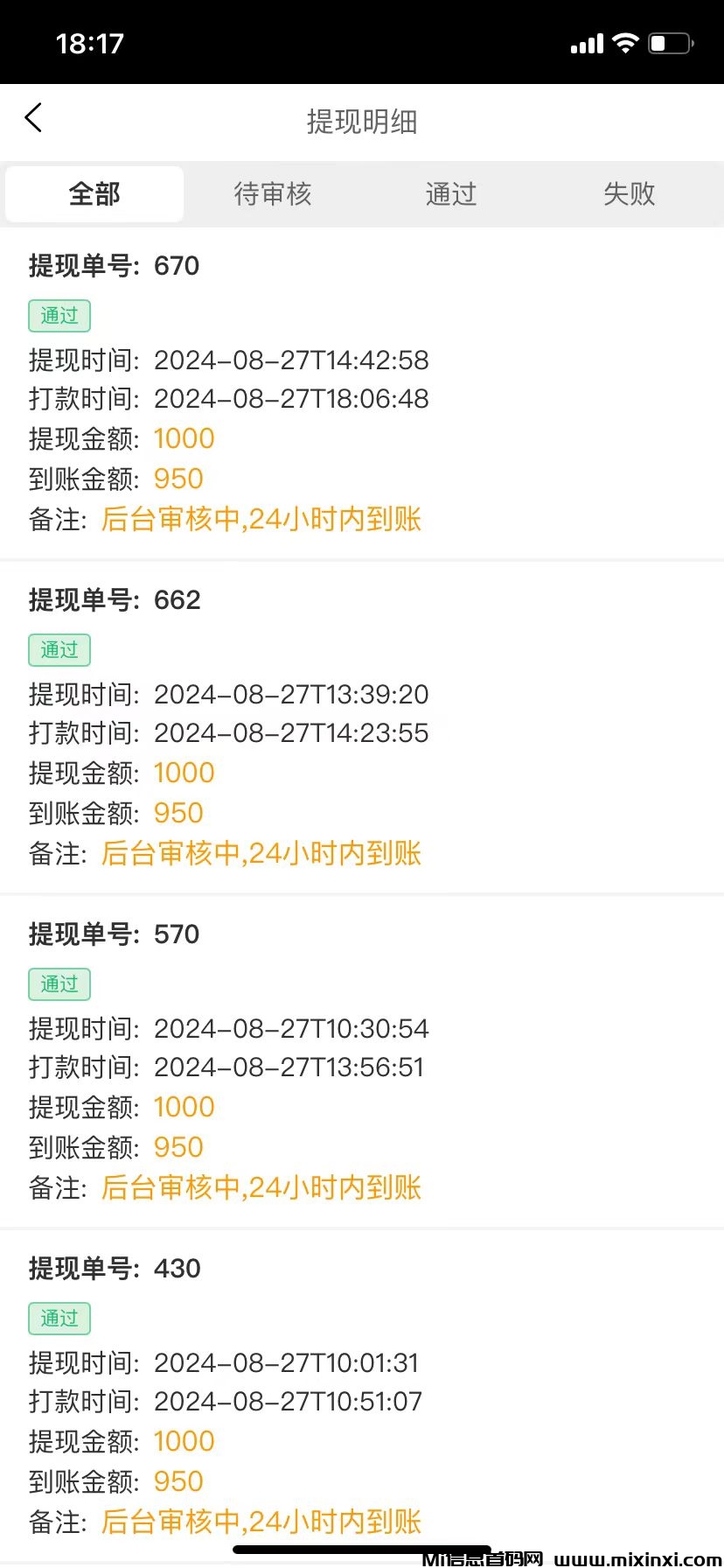The width and height of the screenshot is (724, 1568).
Task: Tap the 通过 badge on order 670
Action: coord(59,316)
